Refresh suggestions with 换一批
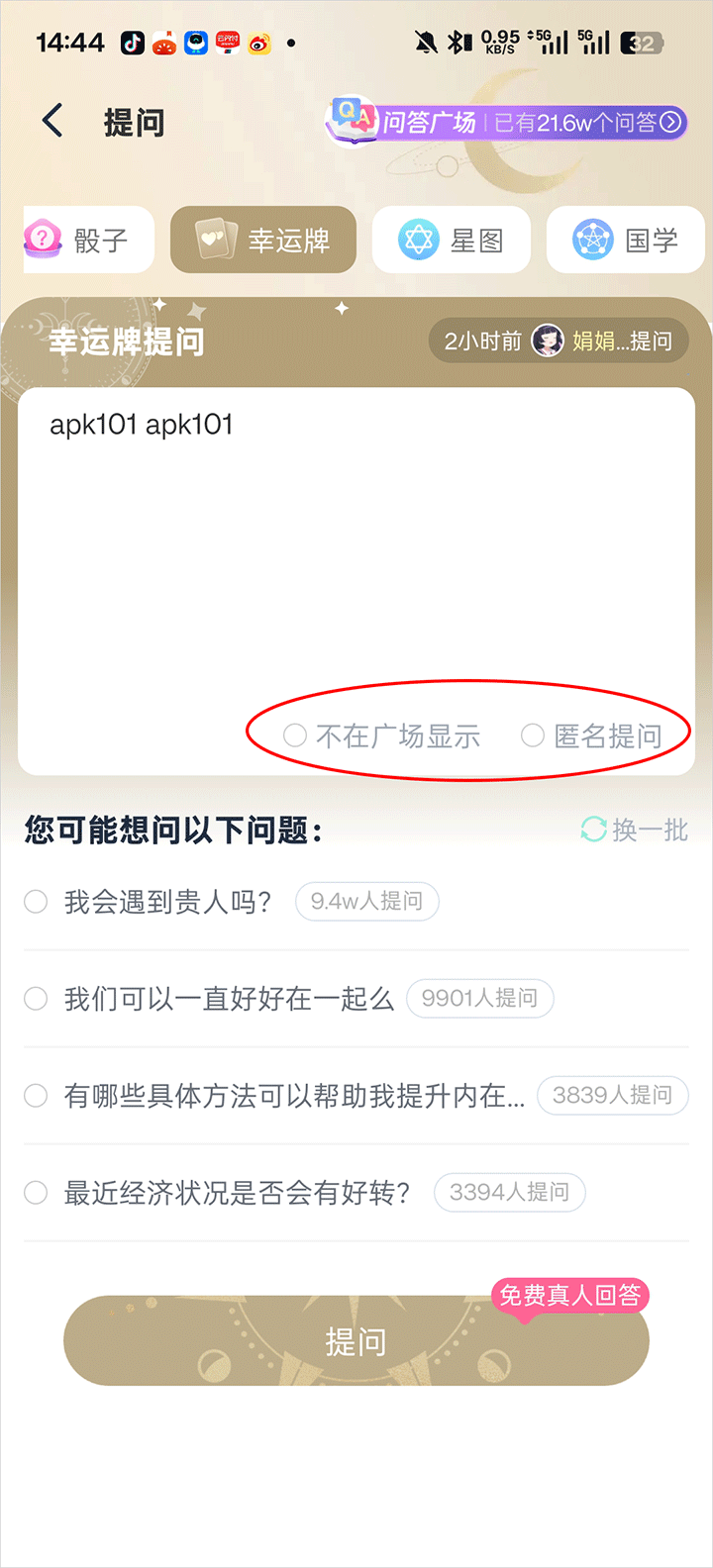713x1568 pixels. click(634, 830)
